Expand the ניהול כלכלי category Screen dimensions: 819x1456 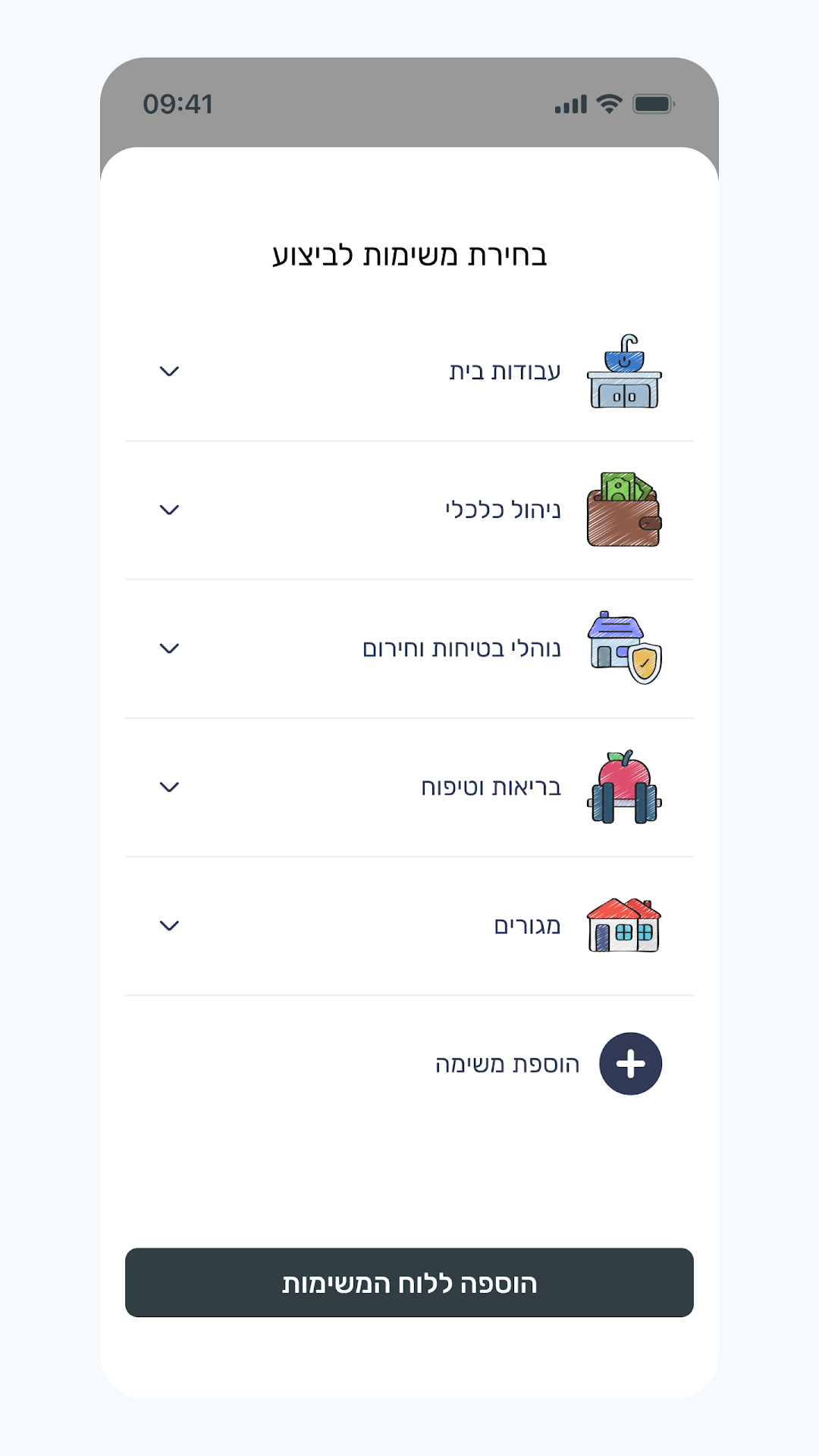[x=169, y=510]
